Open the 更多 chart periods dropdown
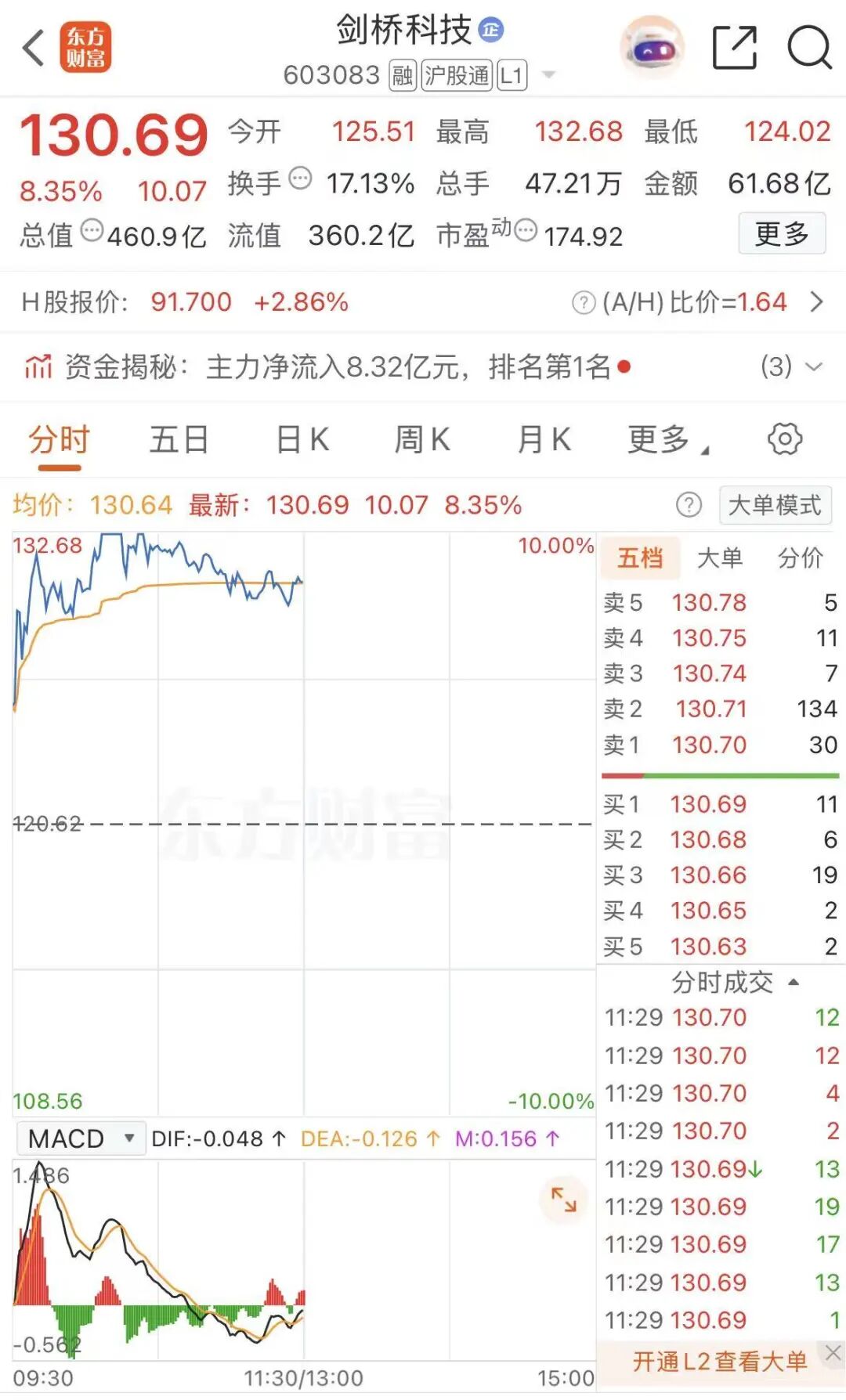846x1400 pixels. click(x=667, y=440)
